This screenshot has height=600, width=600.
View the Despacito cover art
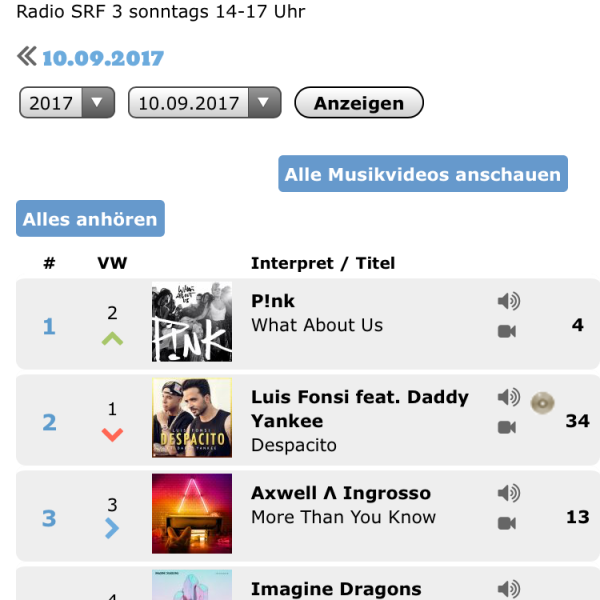191,419
